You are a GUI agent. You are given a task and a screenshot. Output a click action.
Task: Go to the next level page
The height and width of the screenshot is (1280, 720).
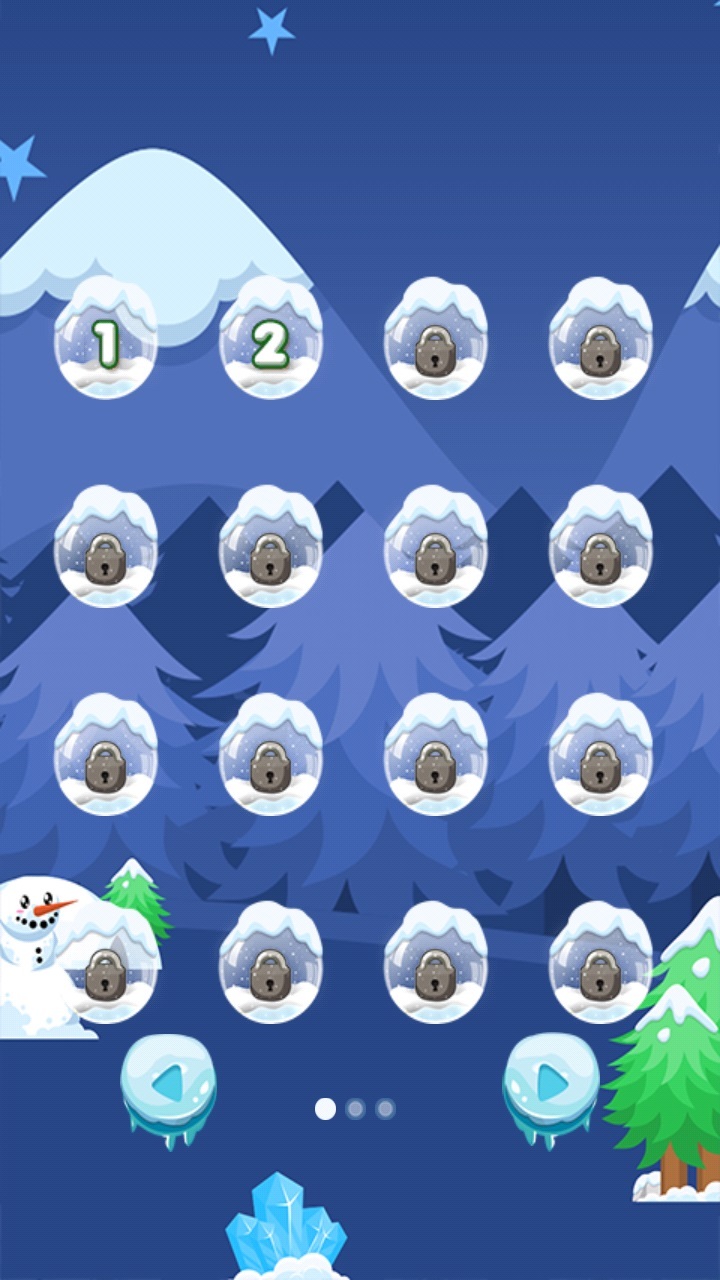(550, 1082)
